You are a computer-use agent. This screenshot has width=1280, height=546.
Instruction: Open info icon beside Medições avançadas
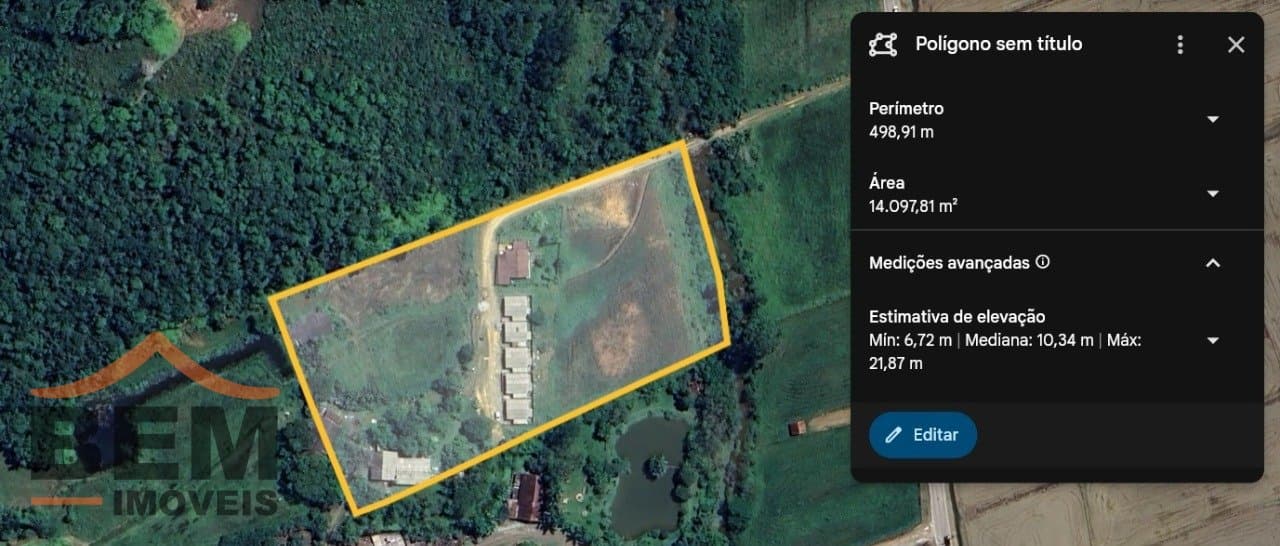1043,262
